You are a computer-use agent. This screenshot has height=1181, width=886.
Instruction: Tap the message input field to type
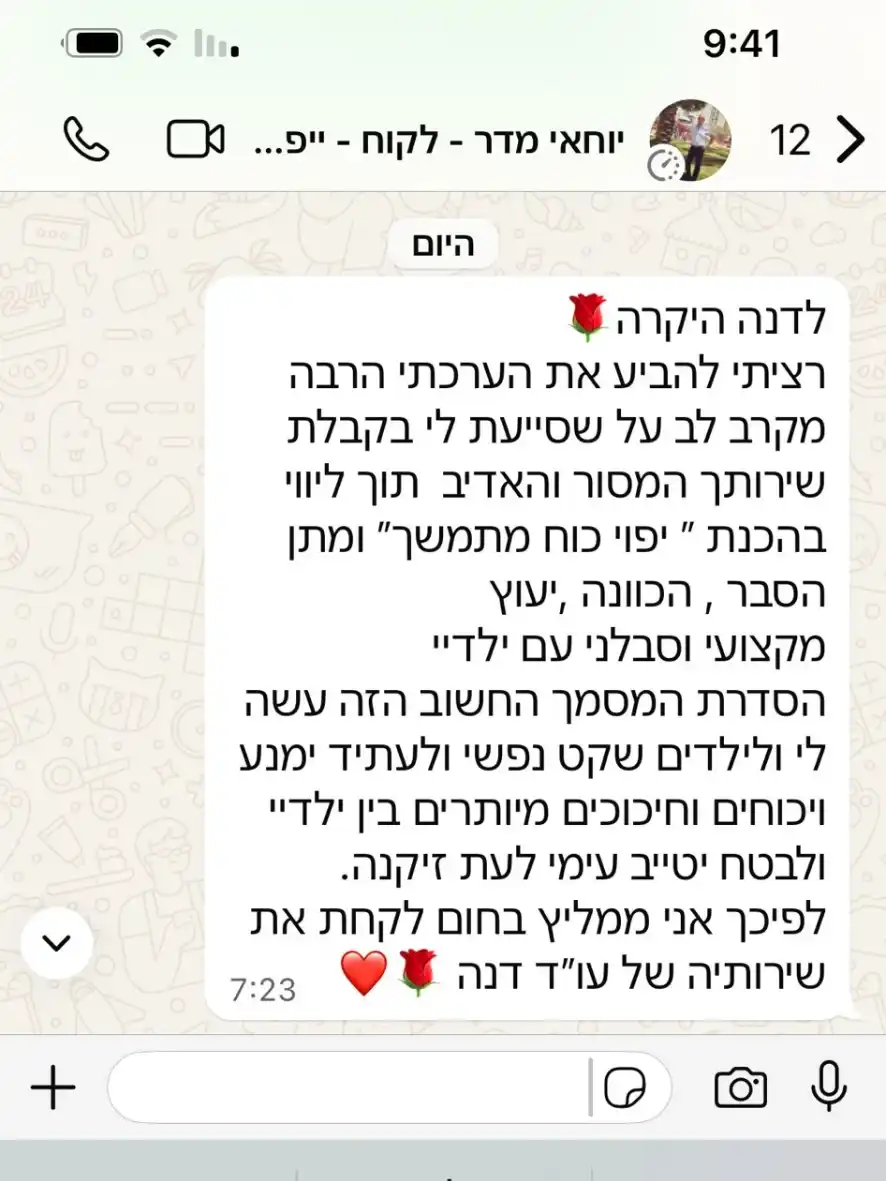coord(350,1086)
